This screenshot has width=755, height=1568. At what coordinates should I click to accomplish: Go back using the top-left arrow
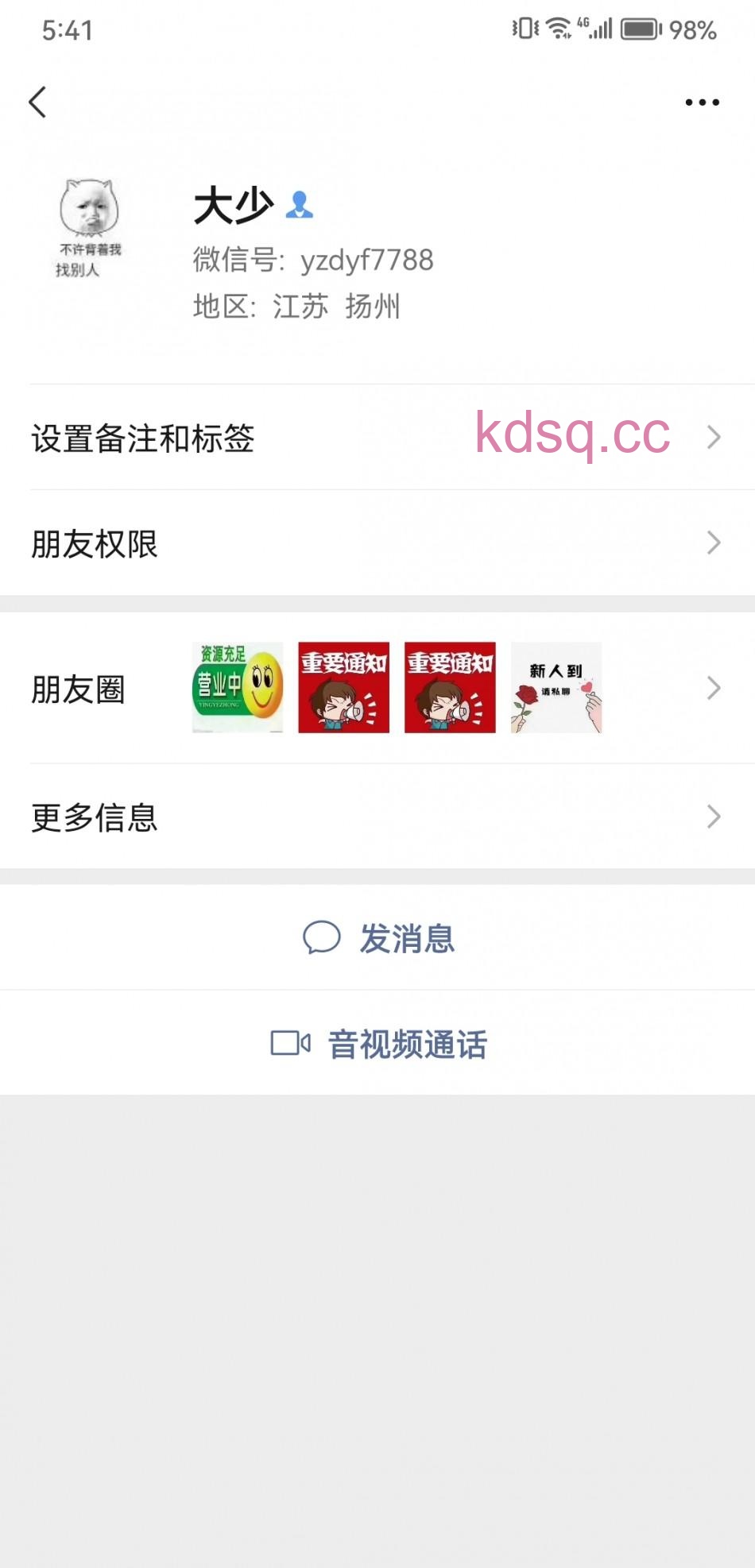click(x=37, y=102)
